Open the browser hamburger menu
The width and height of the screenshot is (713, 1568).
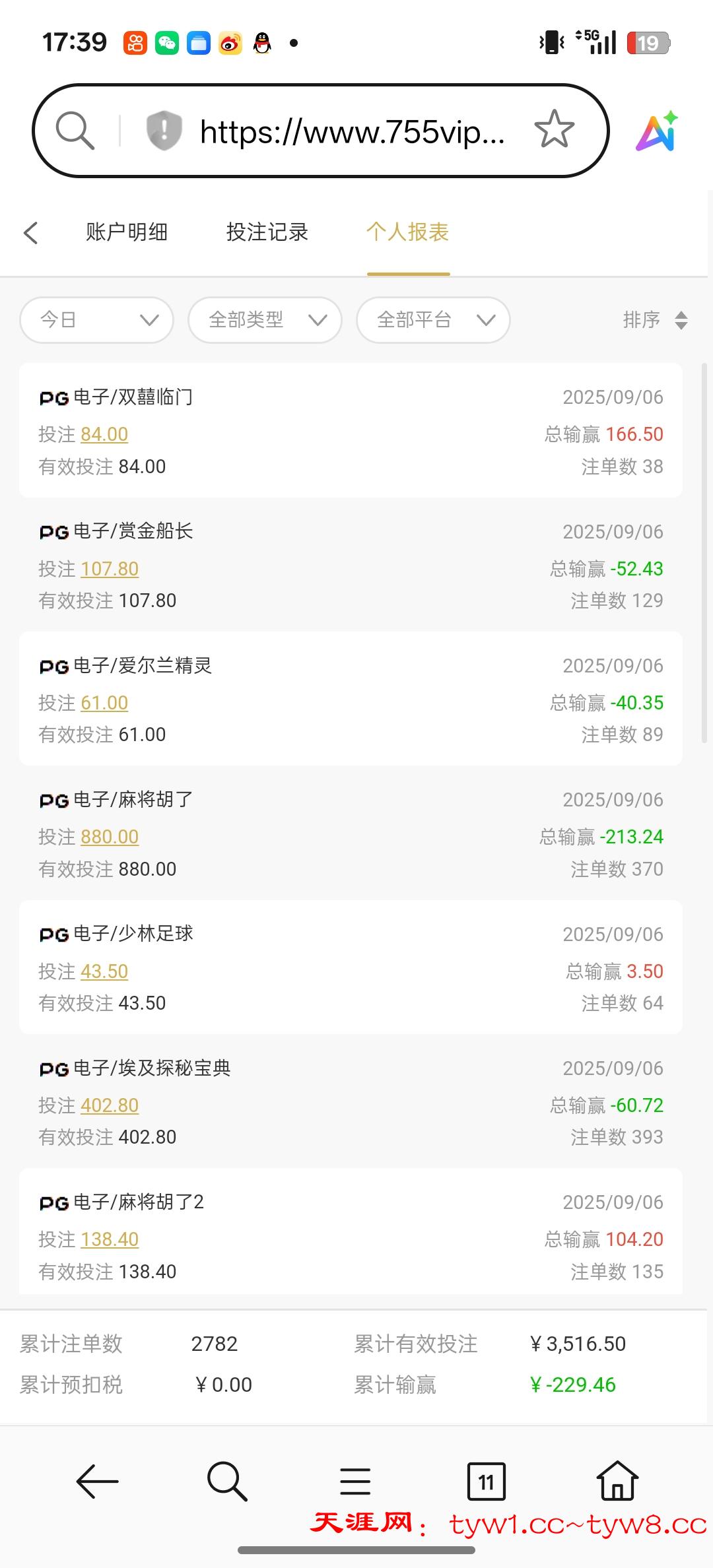tap(355, 1482)
